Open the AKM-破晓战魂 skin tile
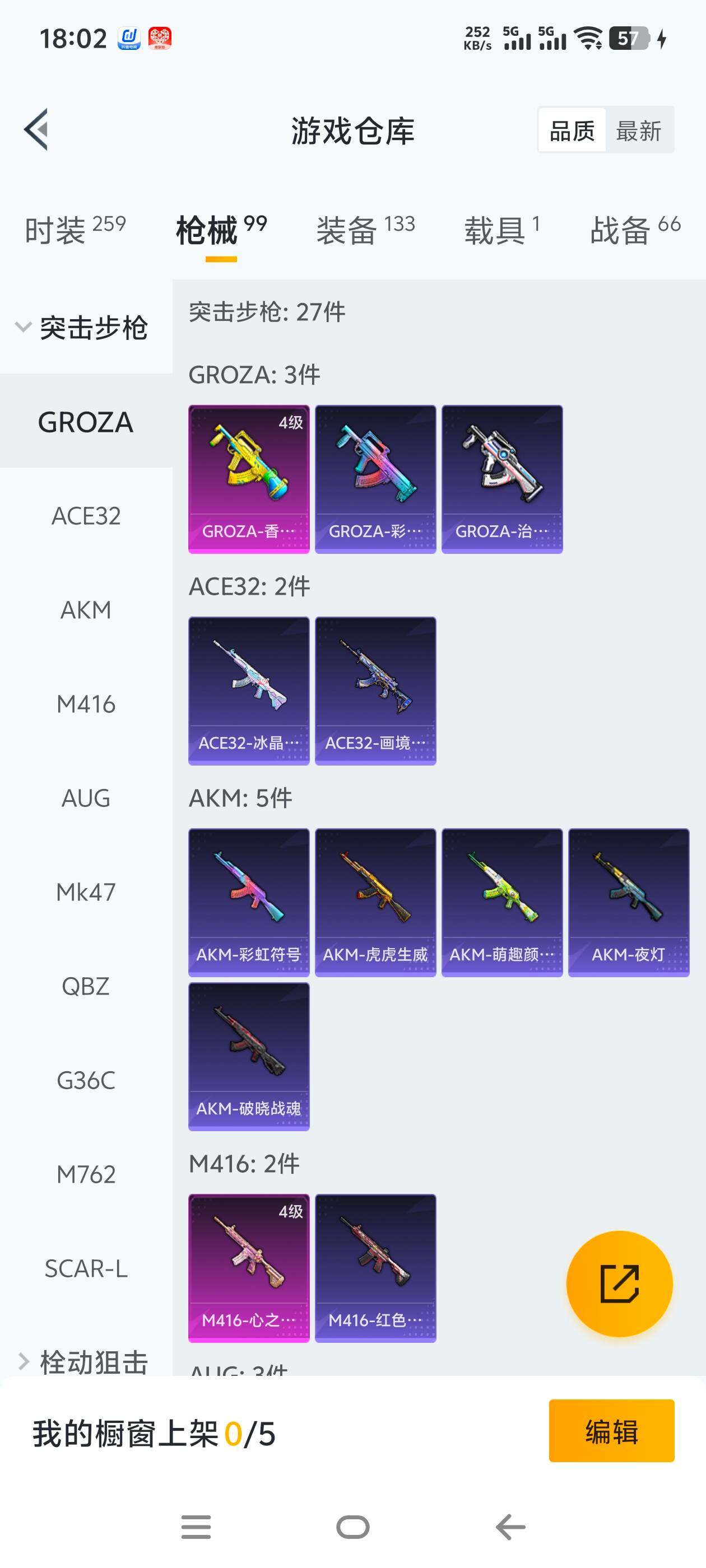The height and width of the screenshot is (1568, 706). [249, 1057]
